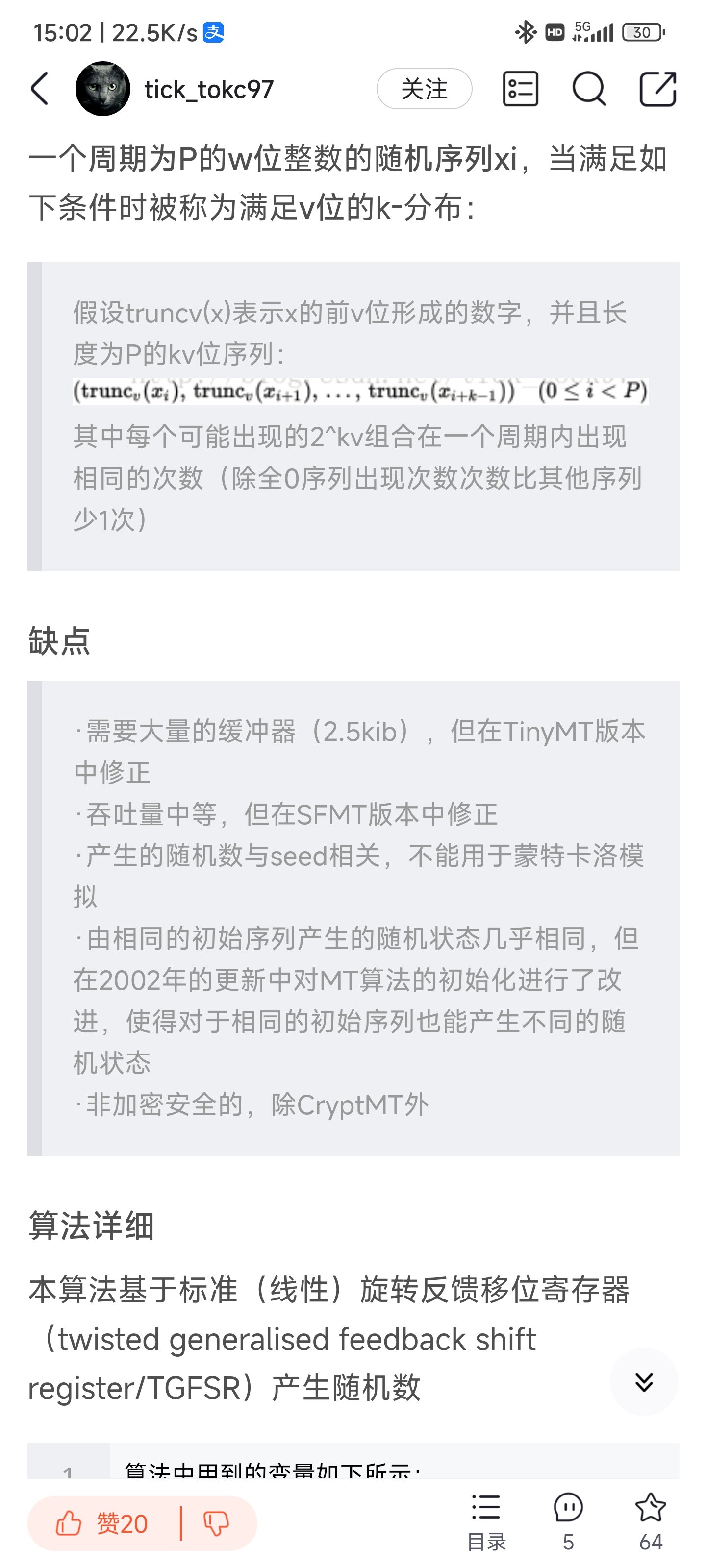The image size is (706, 1568).
Task: Go back using the top-left arrow
Action: pyautogui.click(x=40, y=89)
